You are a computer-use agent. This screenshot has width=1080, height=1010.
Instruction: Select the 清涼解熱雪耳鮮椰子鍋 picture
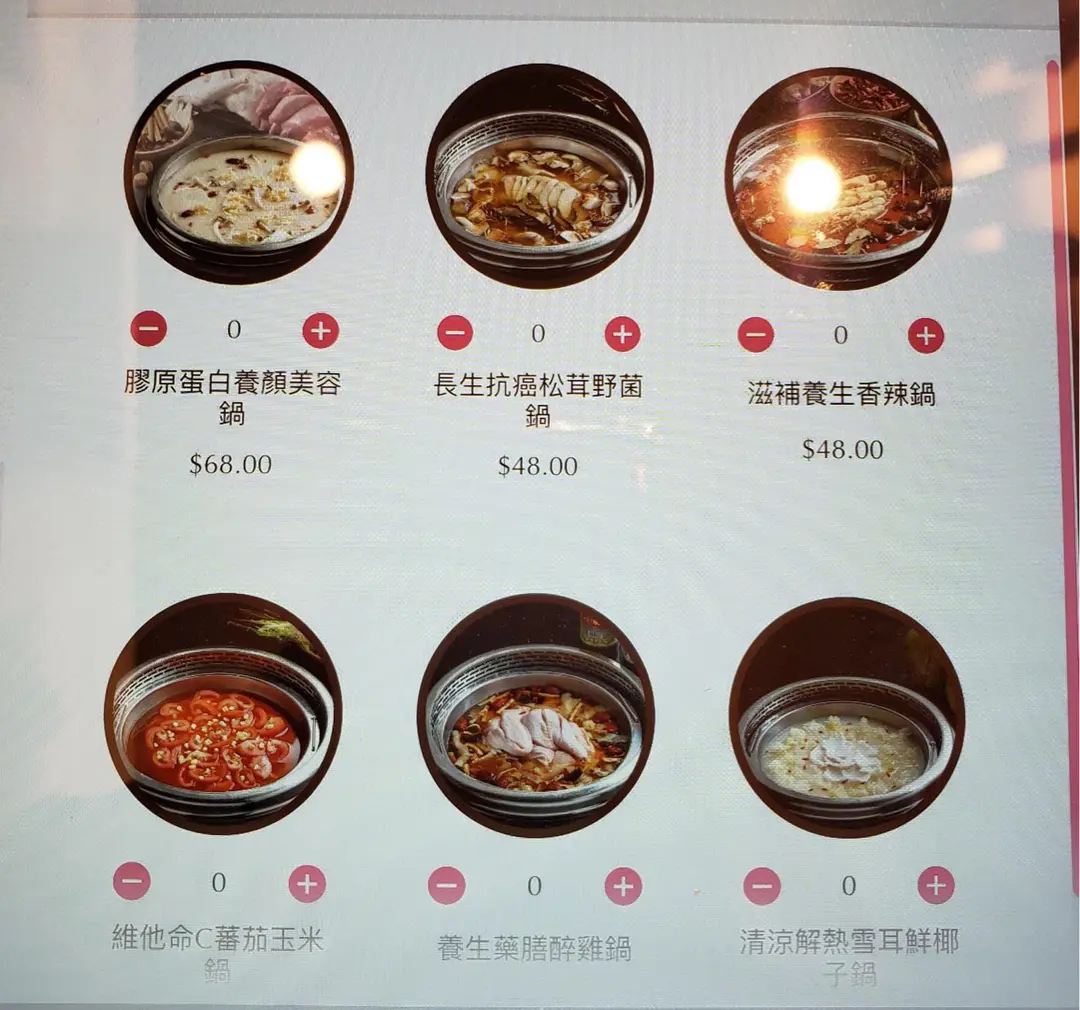(x=847, y=716)
